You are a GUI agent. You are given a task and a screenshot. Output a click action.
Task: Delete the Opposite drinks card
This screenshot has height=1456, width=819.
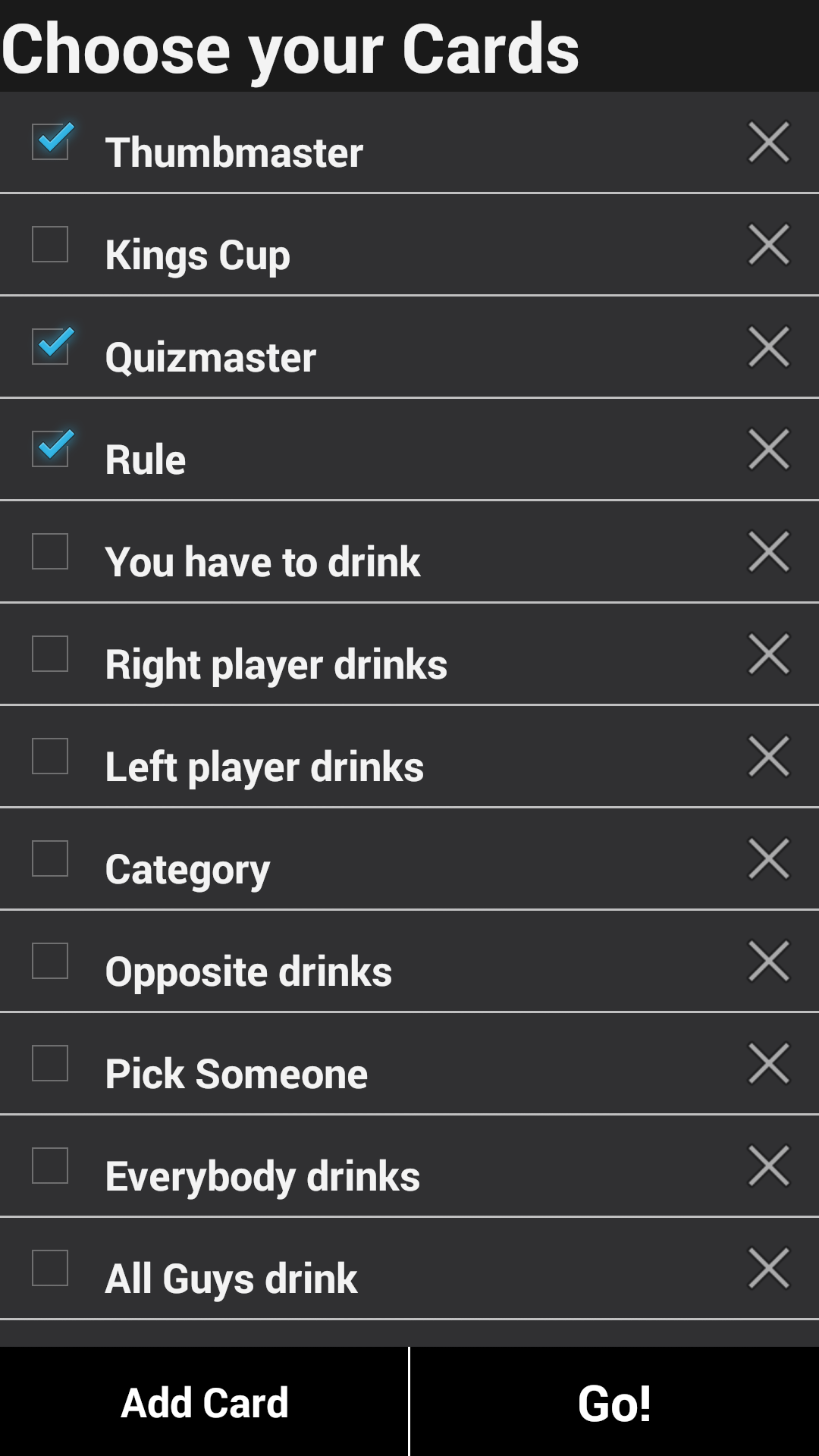tap(768, 962)
